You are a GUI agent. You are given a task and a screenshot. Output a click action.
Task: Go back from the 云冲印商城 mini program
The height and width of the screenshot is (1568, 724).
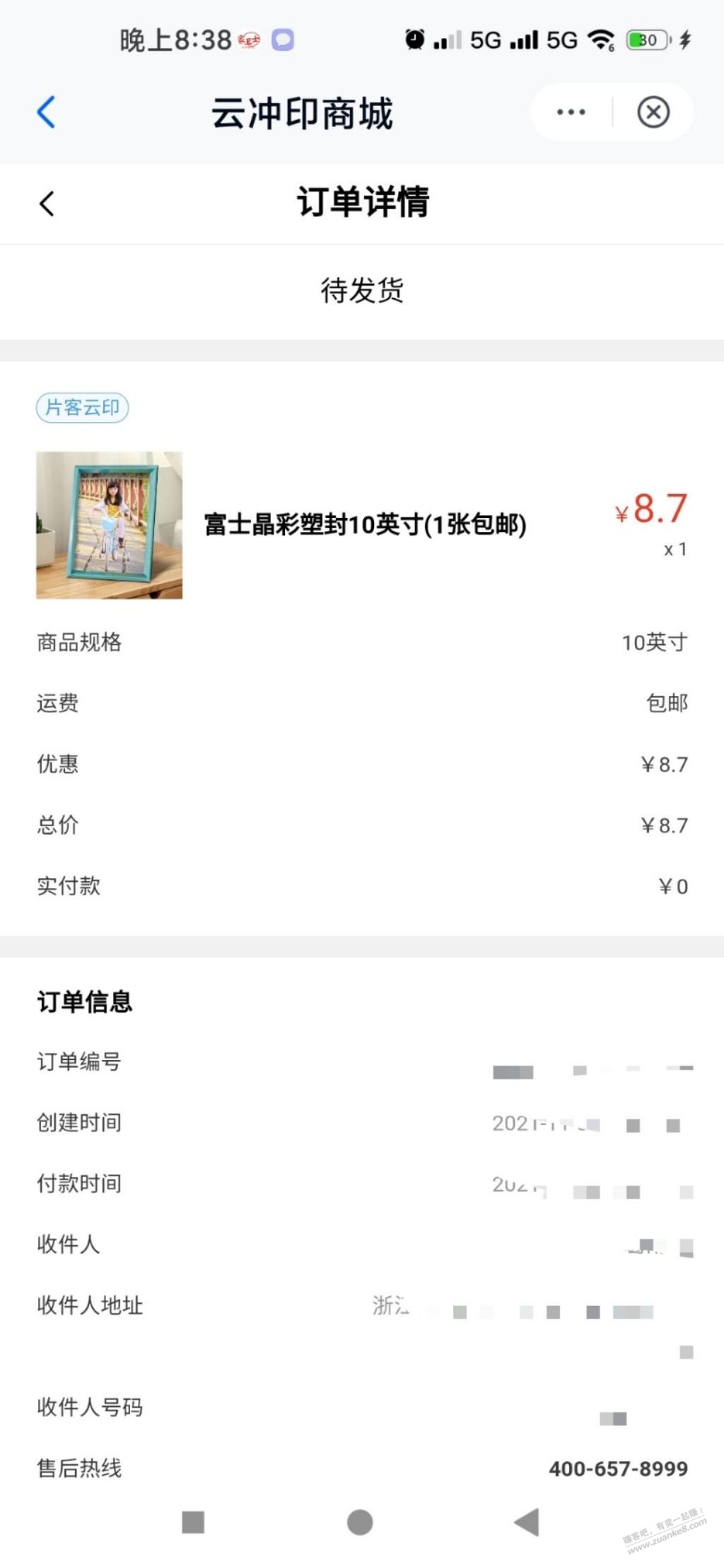(46, 112)
